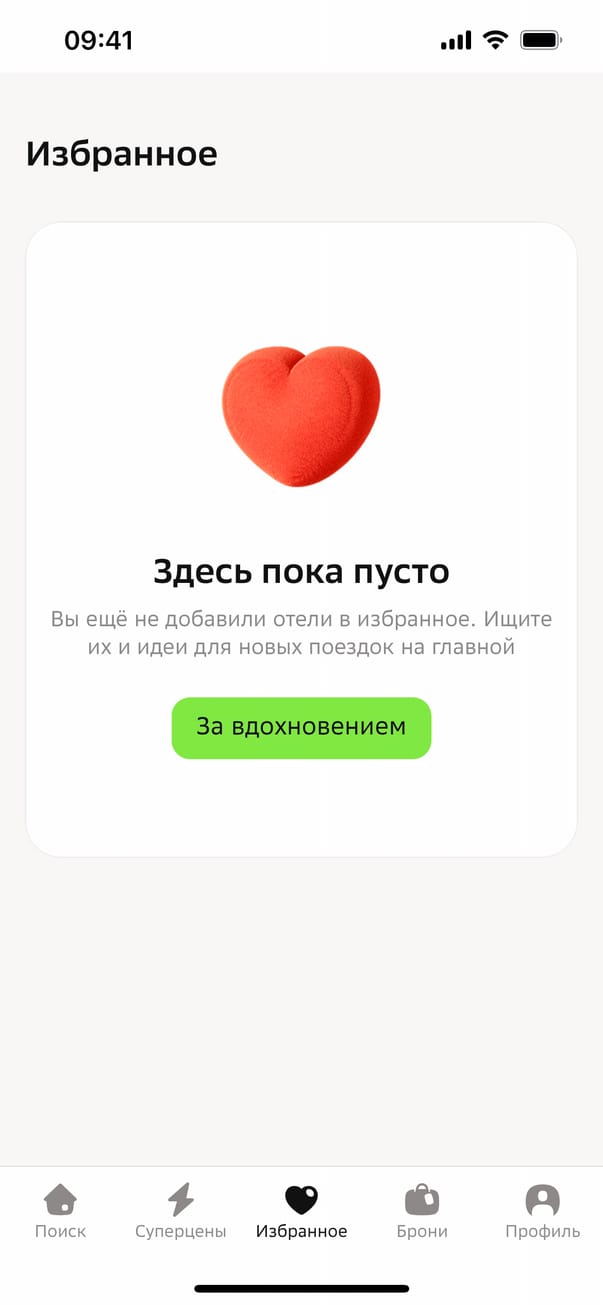Open the Профиль tab

(542, 1210)
